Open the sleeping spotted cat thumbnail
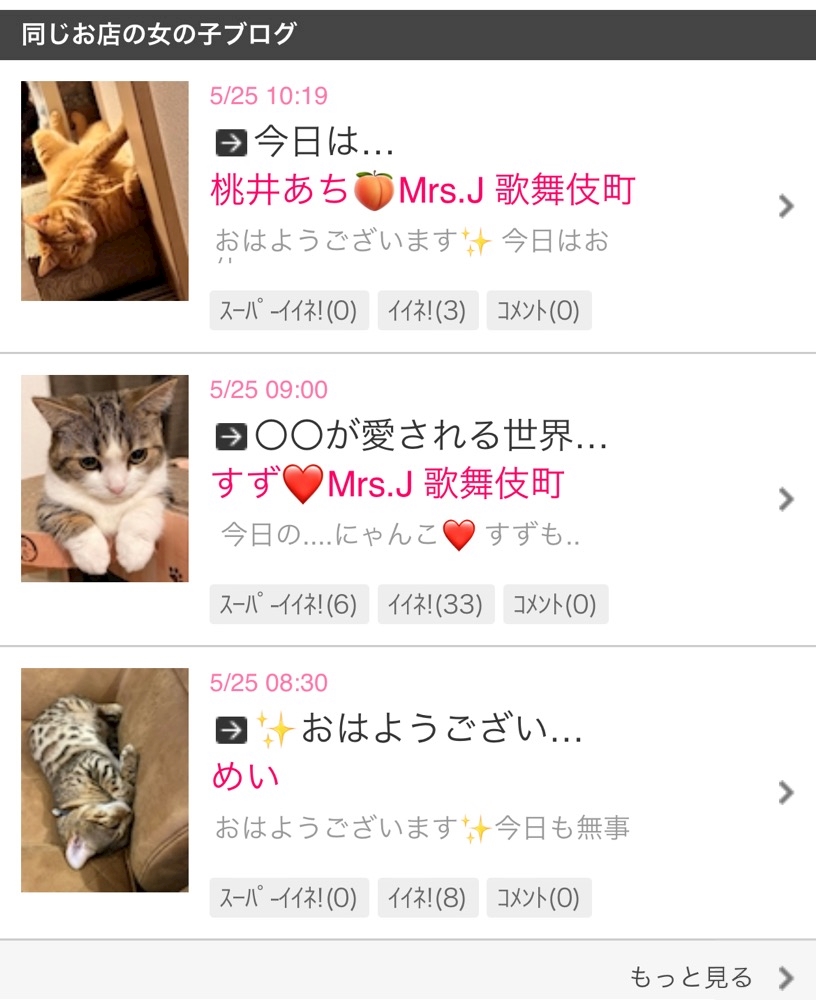 point(105,780)
